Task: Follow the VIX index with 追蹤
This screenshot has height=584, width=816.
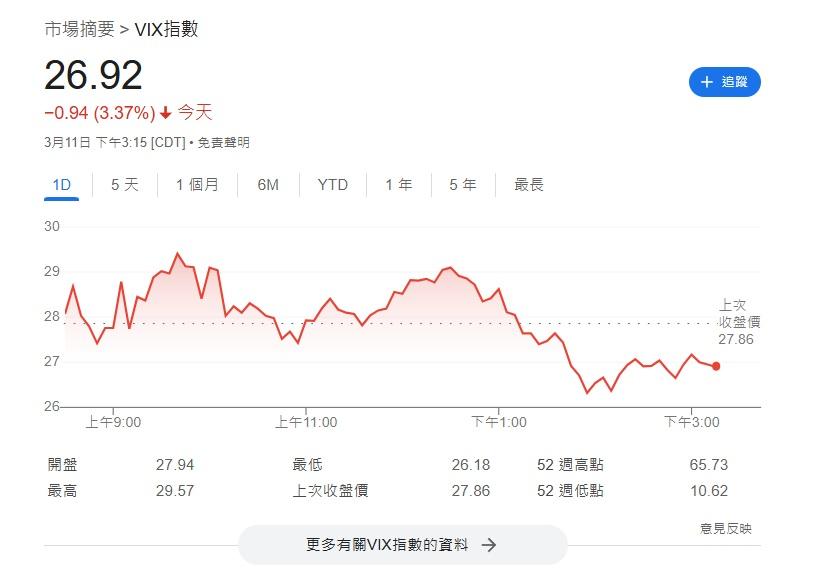Action: click(x=724, y=82)
